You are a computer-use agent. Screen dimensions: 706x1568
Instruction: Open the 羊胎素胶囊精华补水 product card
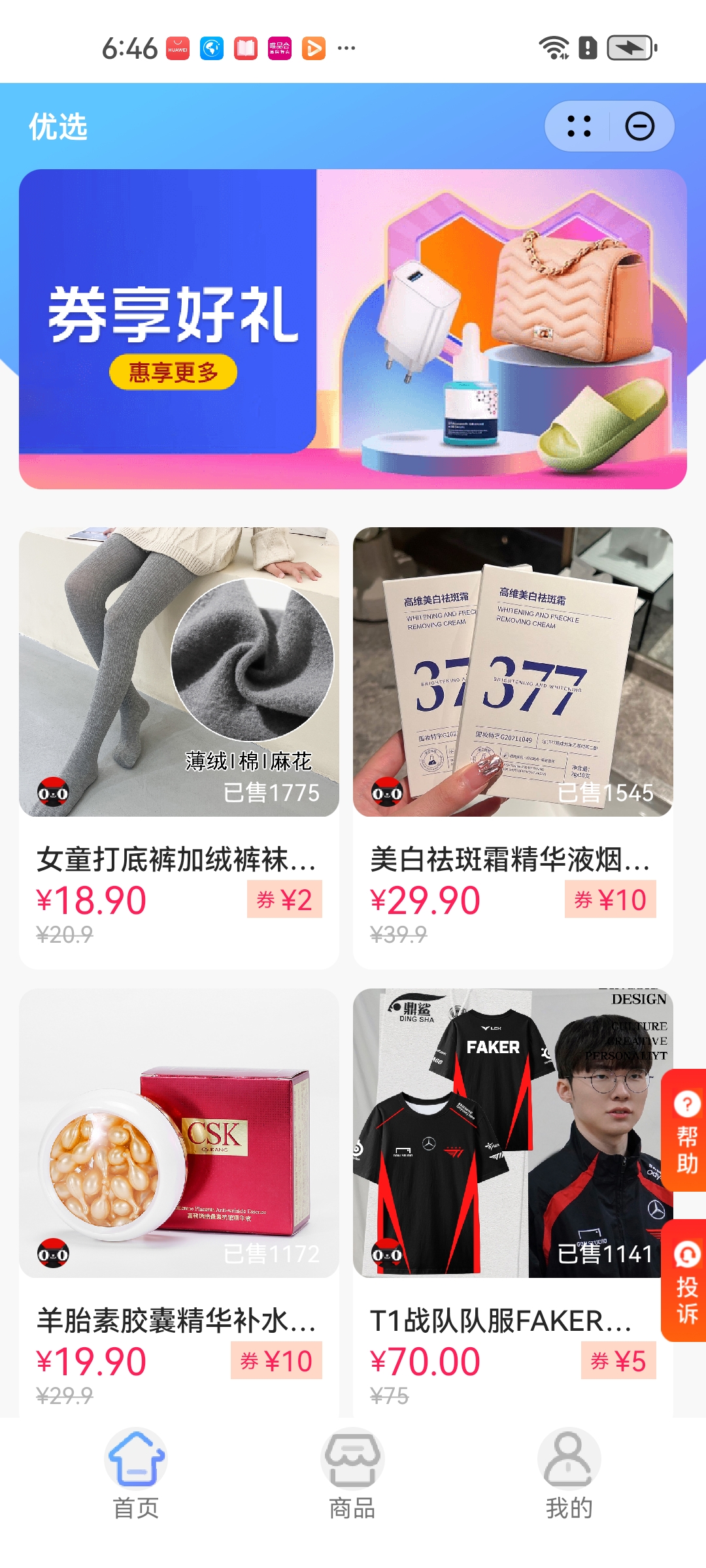[x=178, y=1134]
